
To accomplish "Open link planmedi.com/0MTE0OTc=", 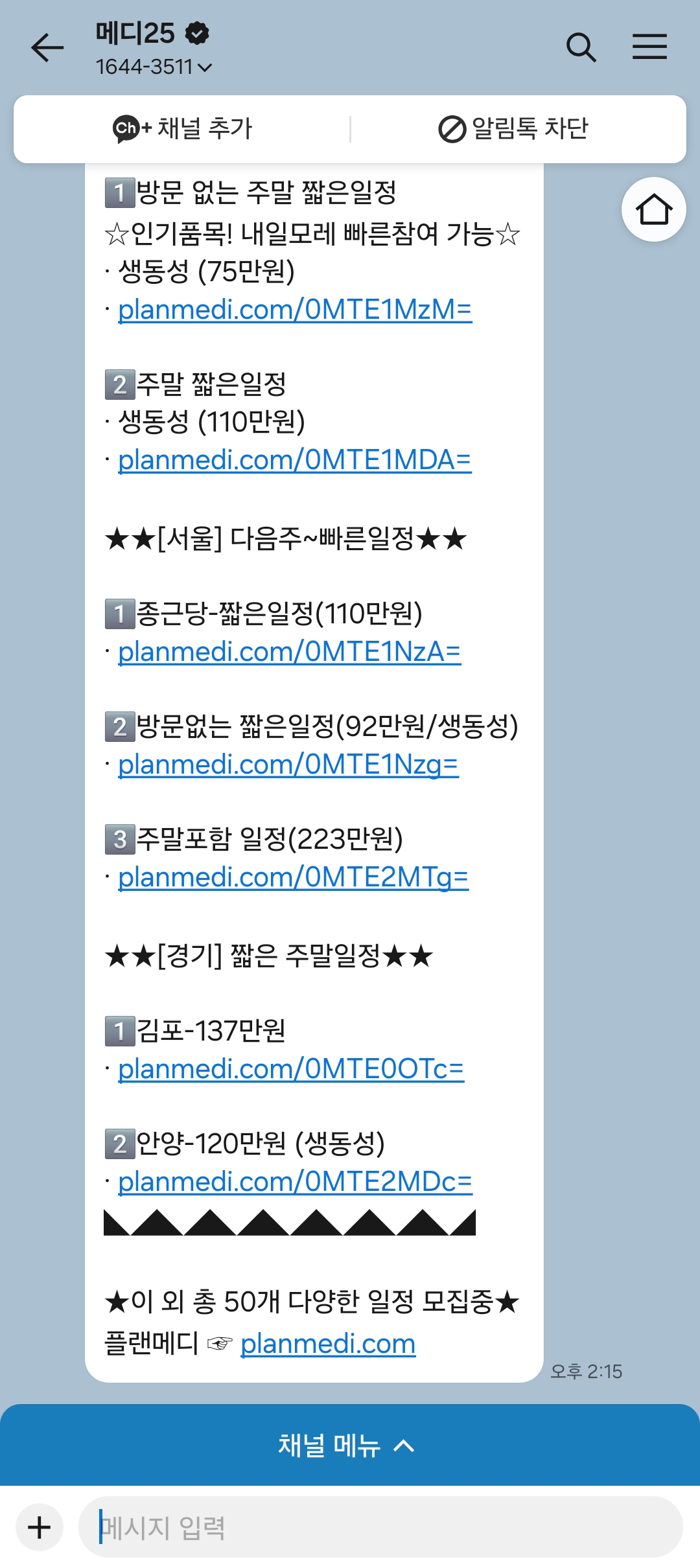I will pyautogui.click(x=291, y=1069).
